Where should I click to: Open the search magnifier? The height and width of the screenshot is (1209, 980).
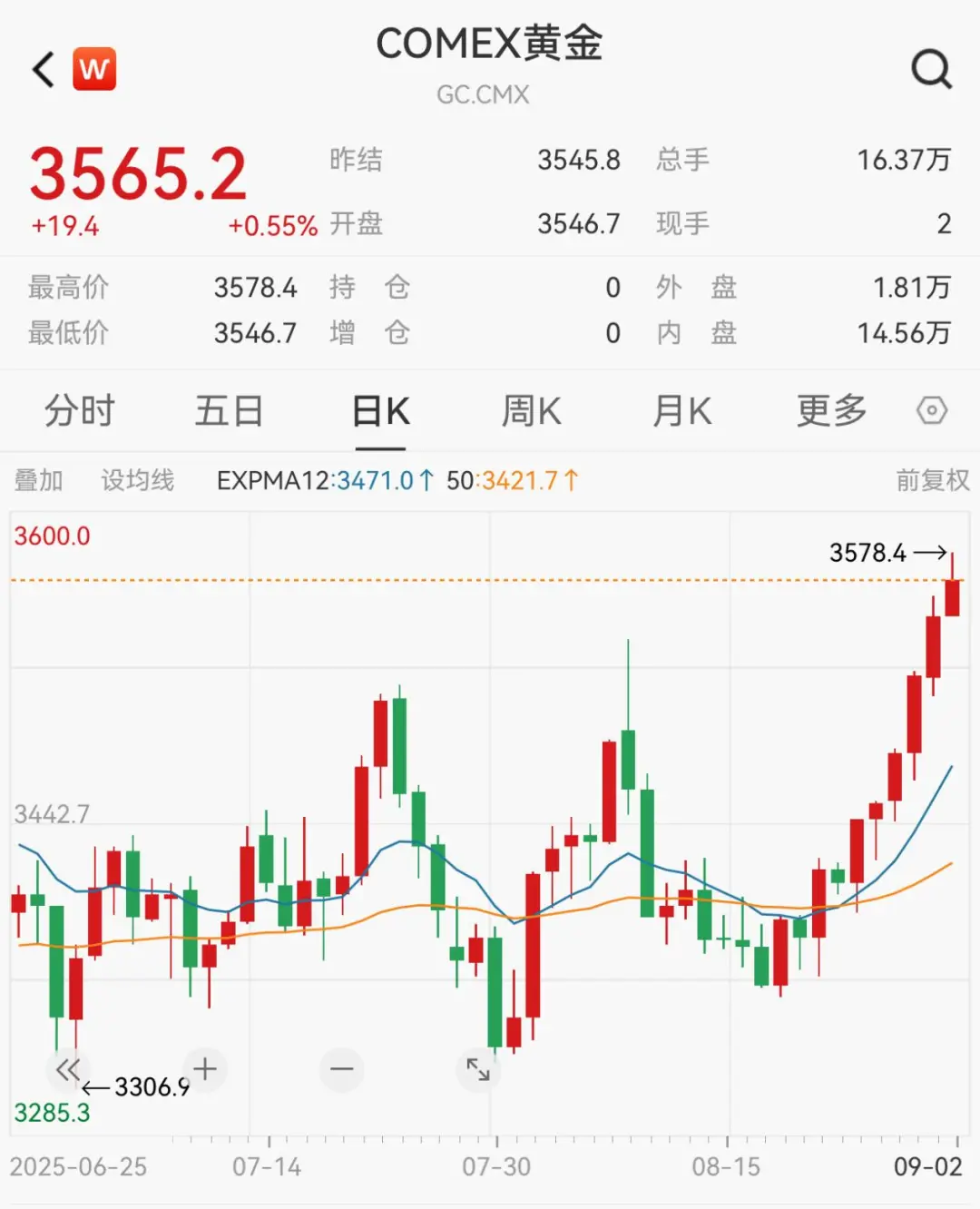[x=931, y=69]
